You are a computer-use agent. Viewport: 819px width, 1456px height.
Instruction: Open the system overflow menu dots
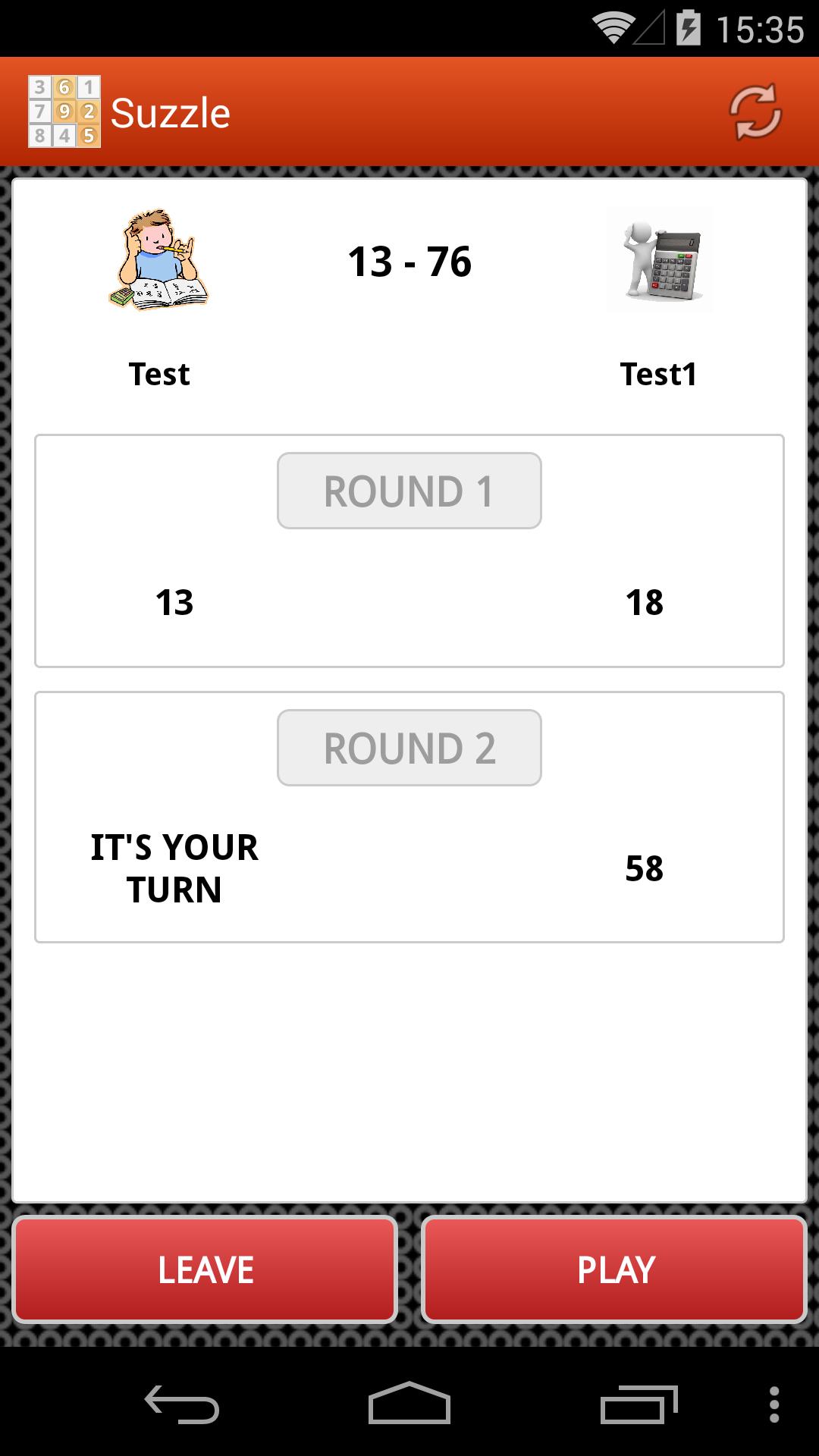click(774, 1404)
